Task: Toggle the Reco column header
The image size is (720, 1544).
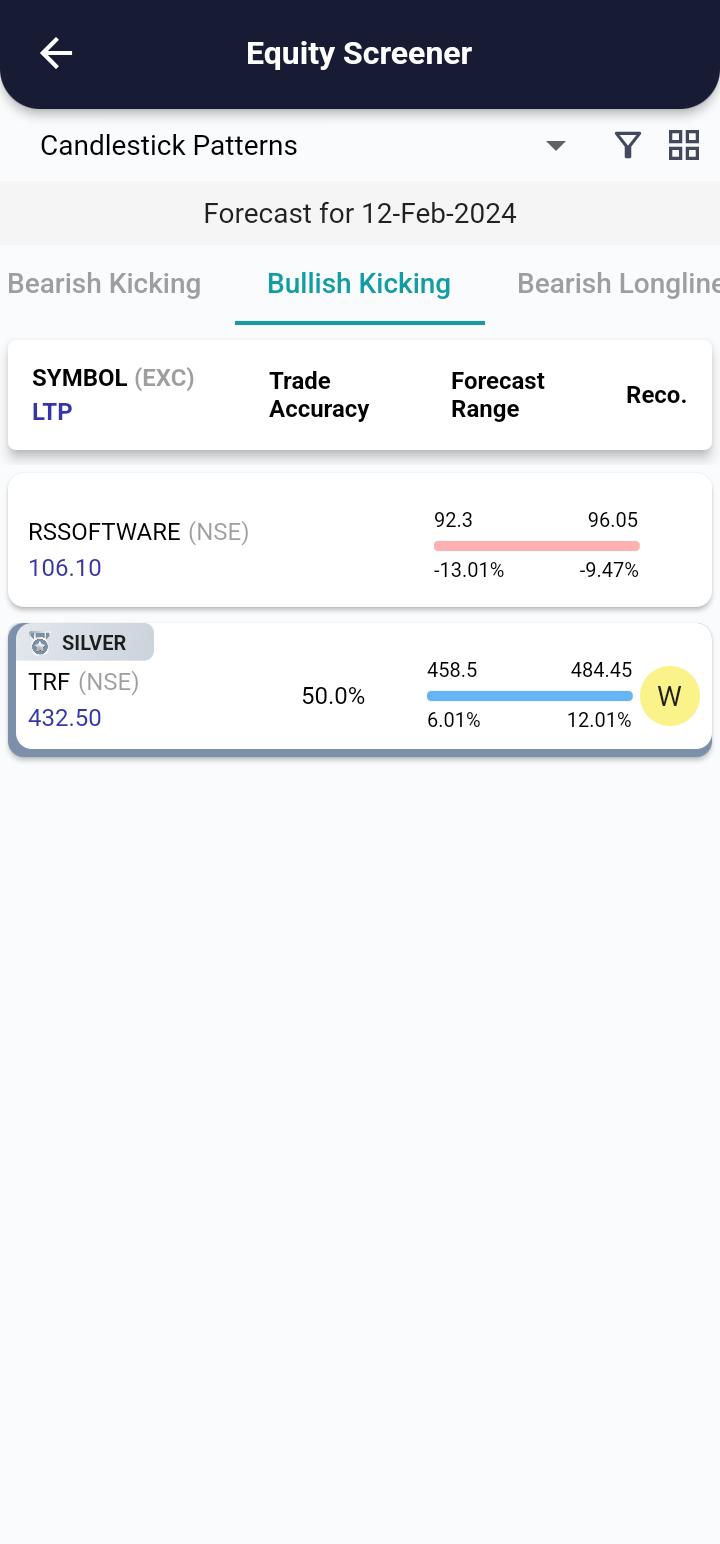Action: pyautogui.click(x=656, y=395)
